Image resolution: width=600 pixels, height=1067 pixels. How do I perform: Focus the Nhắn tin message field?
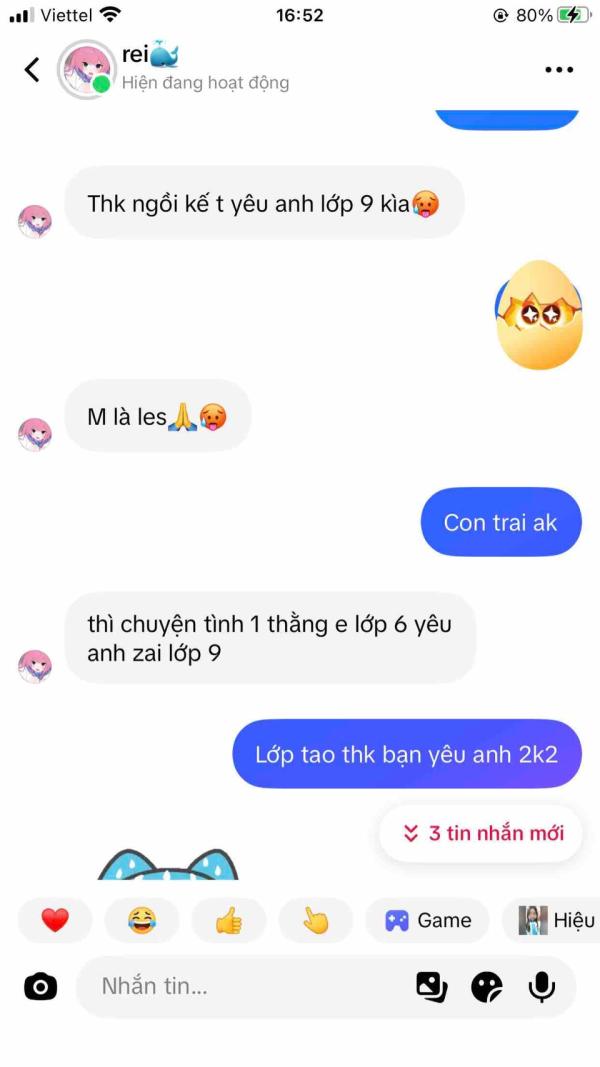[x=245, y=986]
